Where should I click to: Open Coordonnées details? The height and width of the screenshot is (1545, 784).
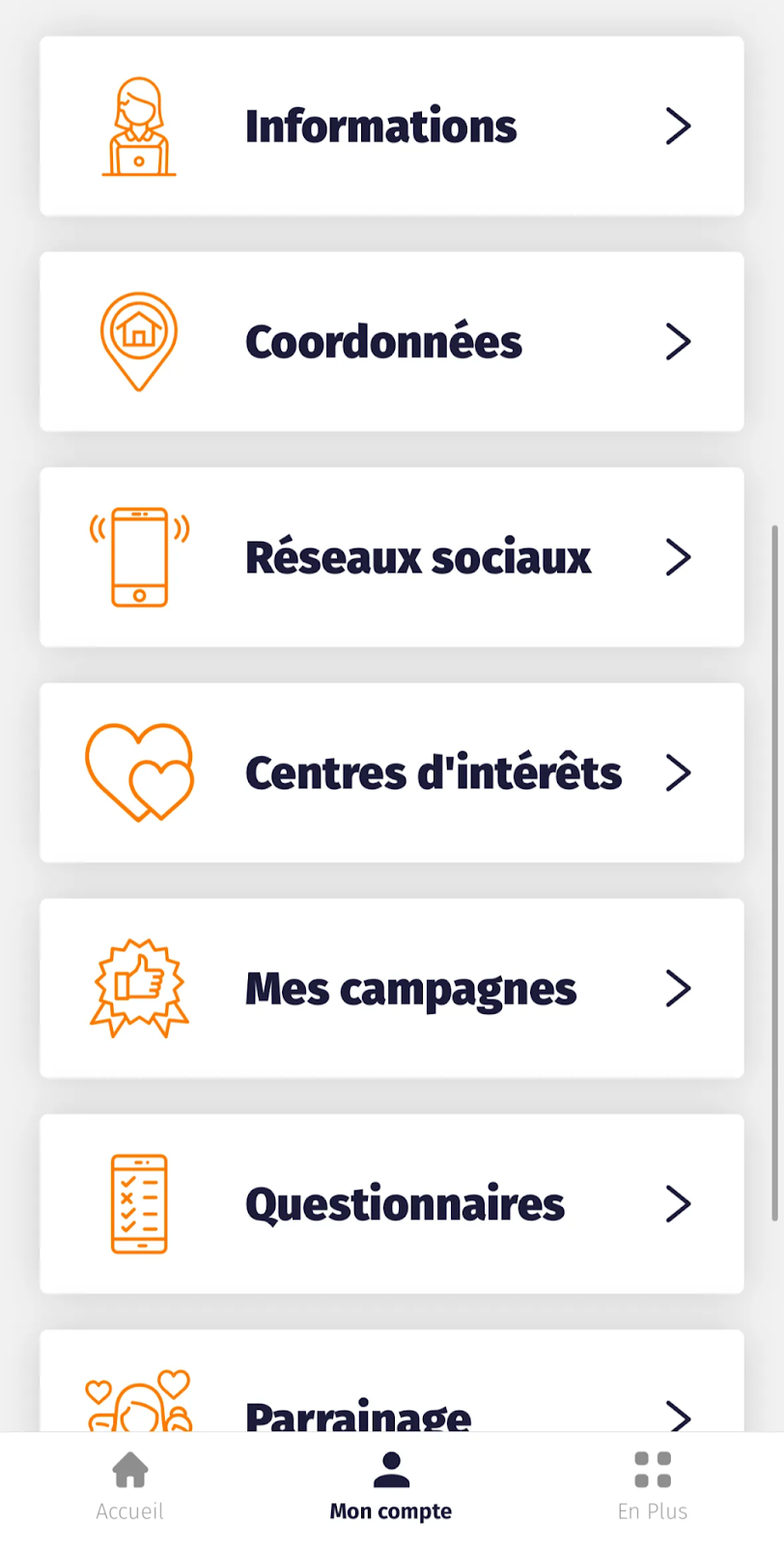click(391, 341)
